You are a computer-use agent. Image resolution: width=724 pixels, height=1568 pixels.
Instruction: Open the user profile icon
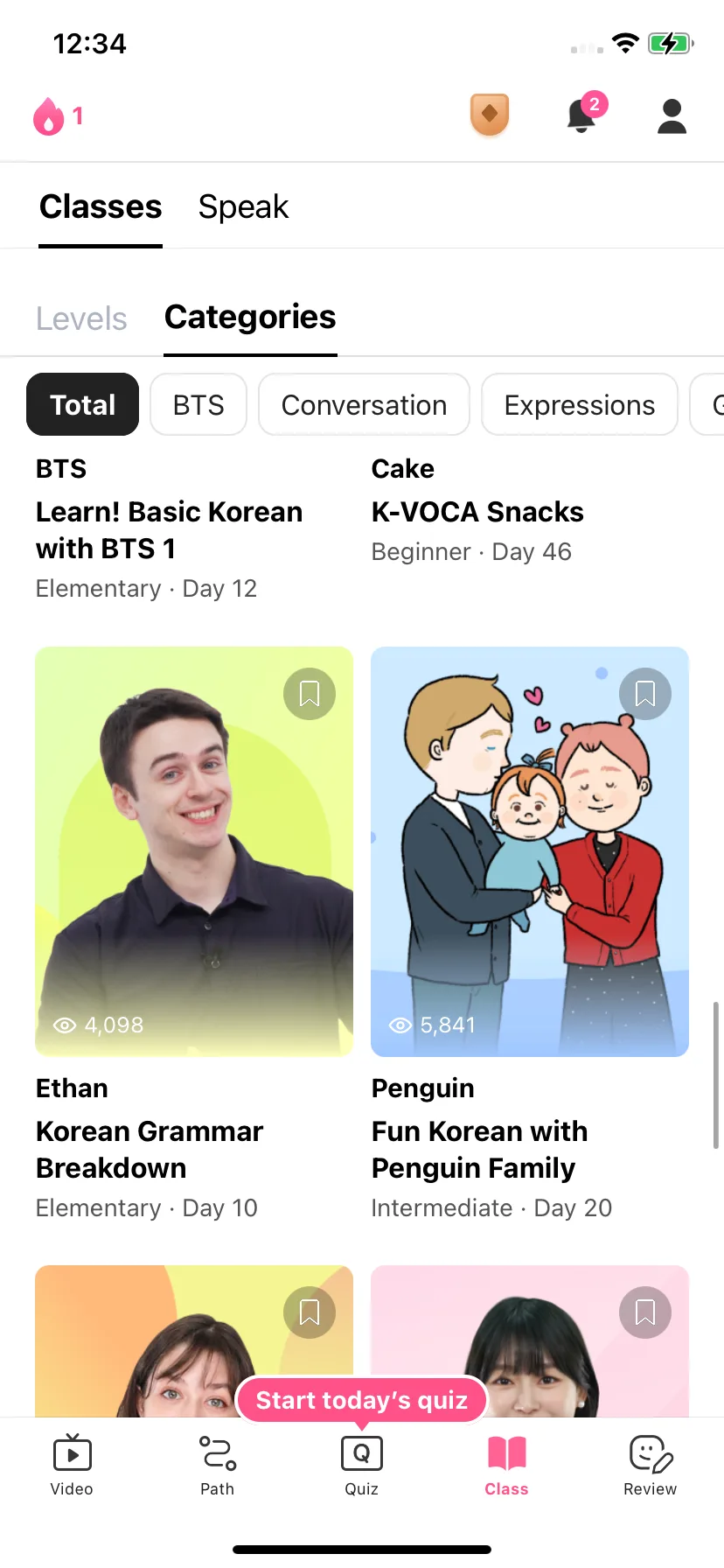[672, 116]
